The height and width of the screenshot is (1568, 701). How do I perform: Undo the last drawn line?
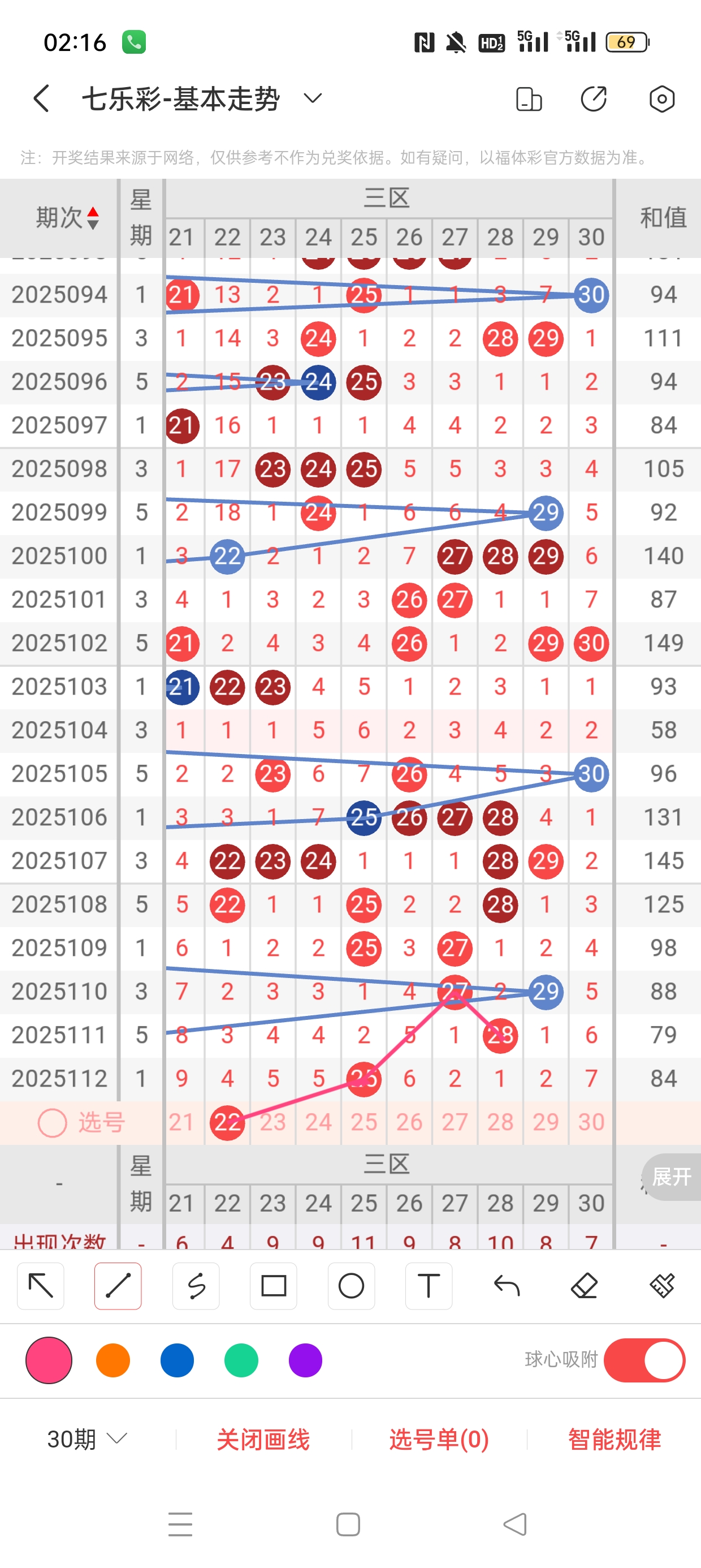[507, 1286]
